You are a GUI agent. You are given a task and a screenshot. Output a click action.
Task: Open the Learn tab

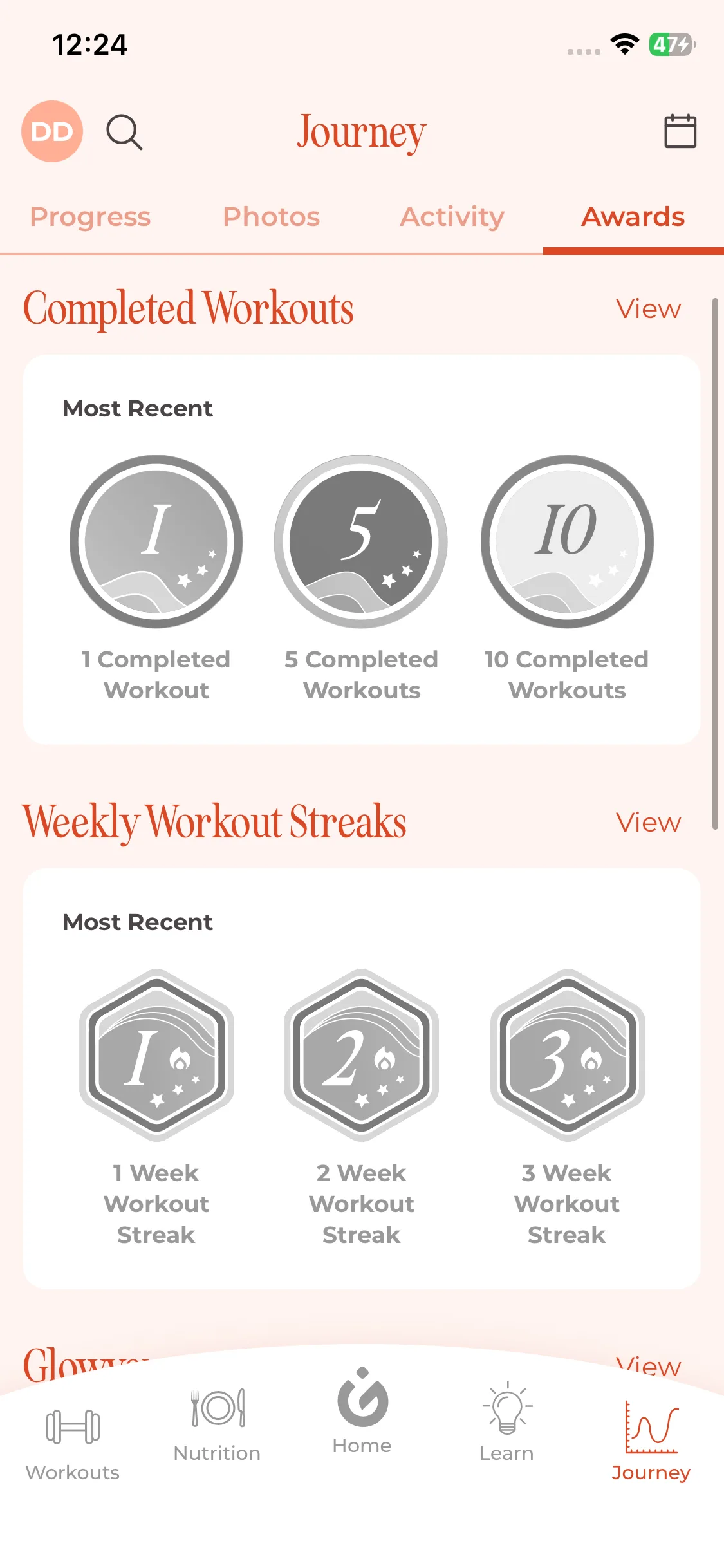[506, 1424]
